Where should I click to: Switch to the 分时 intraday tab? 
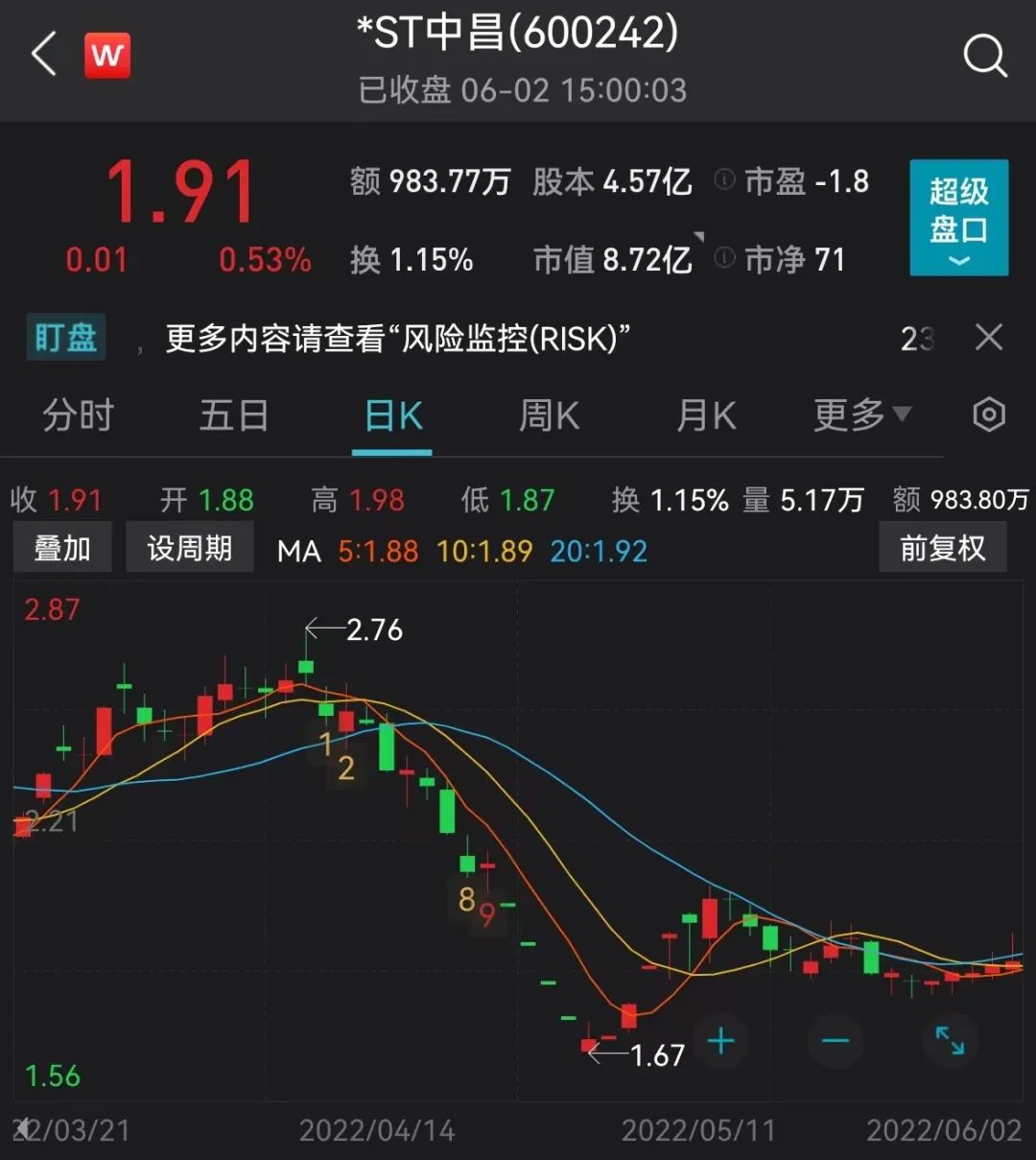78,414
